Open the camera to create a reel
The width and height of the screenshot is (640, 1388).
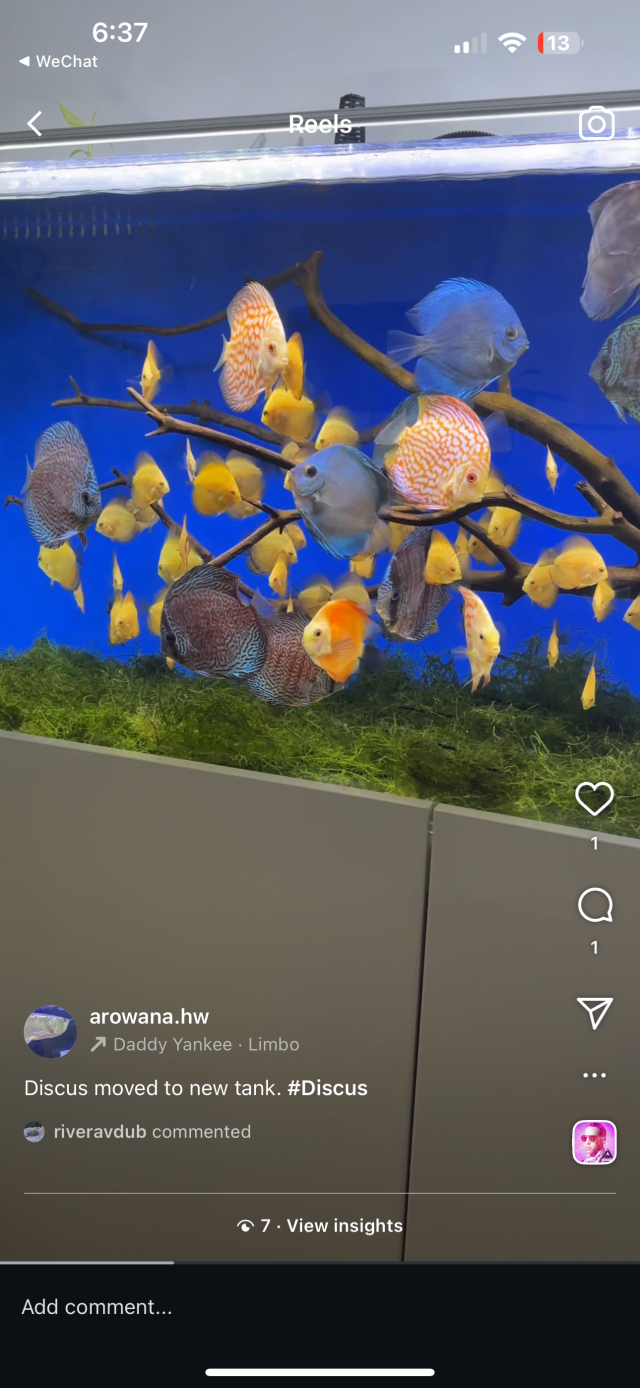pos(596,124)
